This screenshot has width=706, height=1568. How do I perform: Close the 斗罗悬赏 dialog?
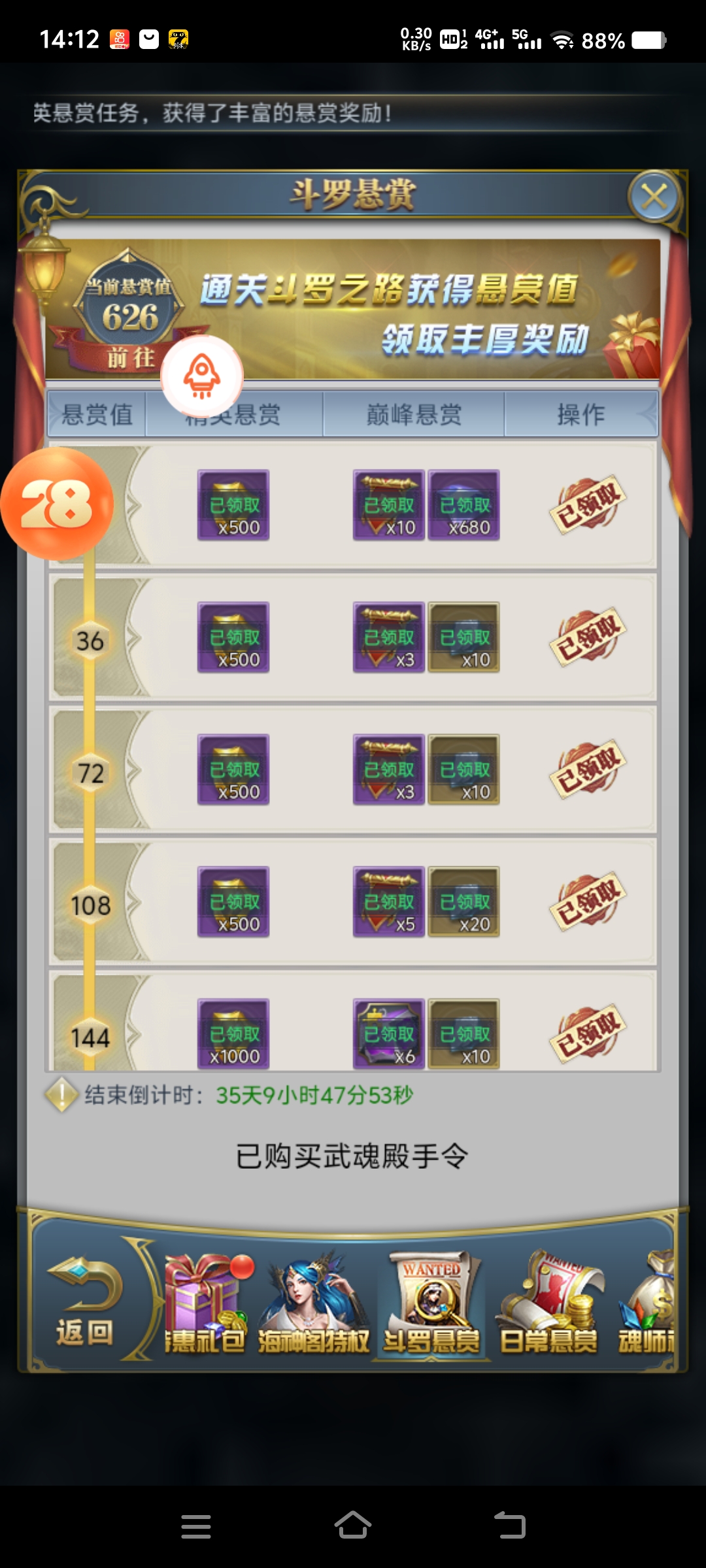pos(654,197)
